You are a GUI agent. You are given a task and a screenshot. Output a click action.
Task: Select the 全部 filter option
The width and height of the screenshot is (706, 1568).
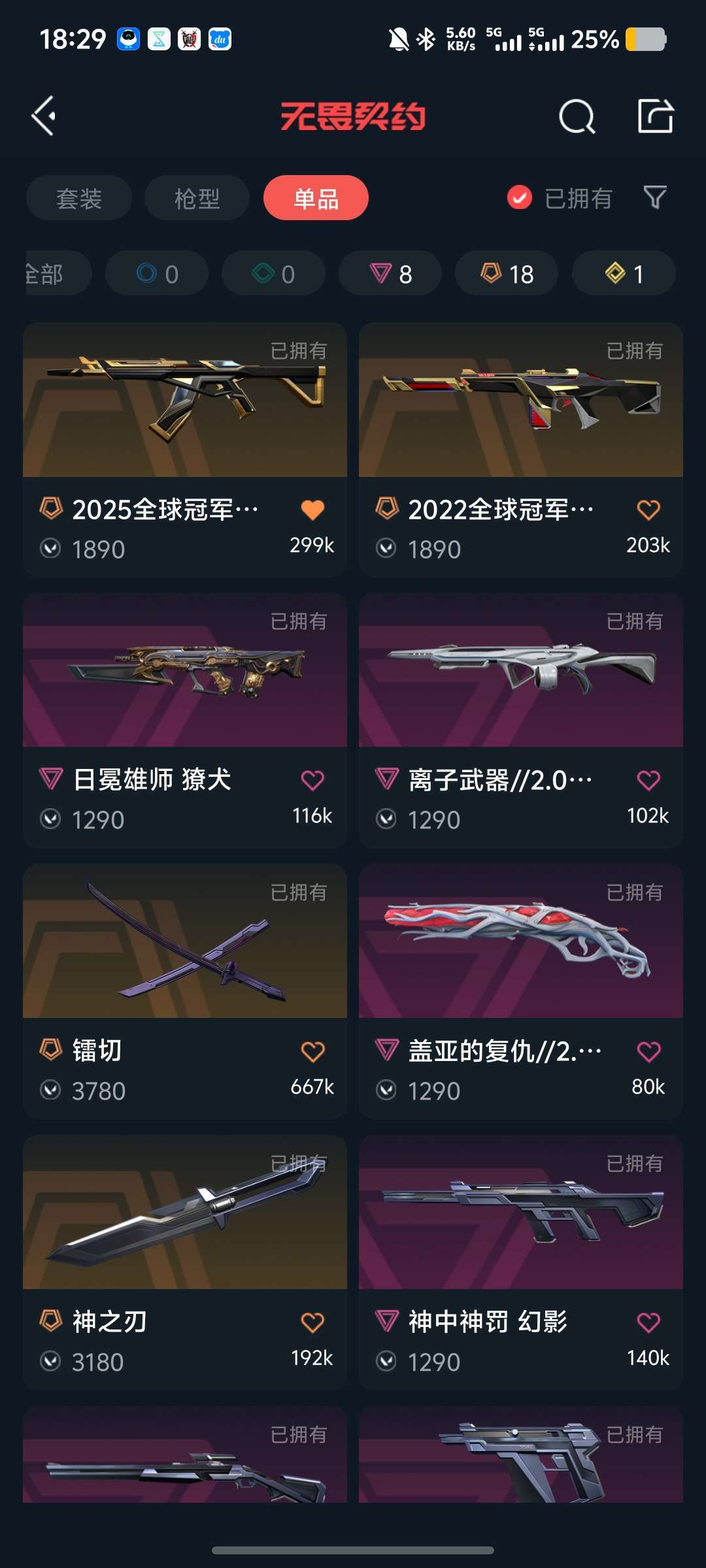[46, 273]
